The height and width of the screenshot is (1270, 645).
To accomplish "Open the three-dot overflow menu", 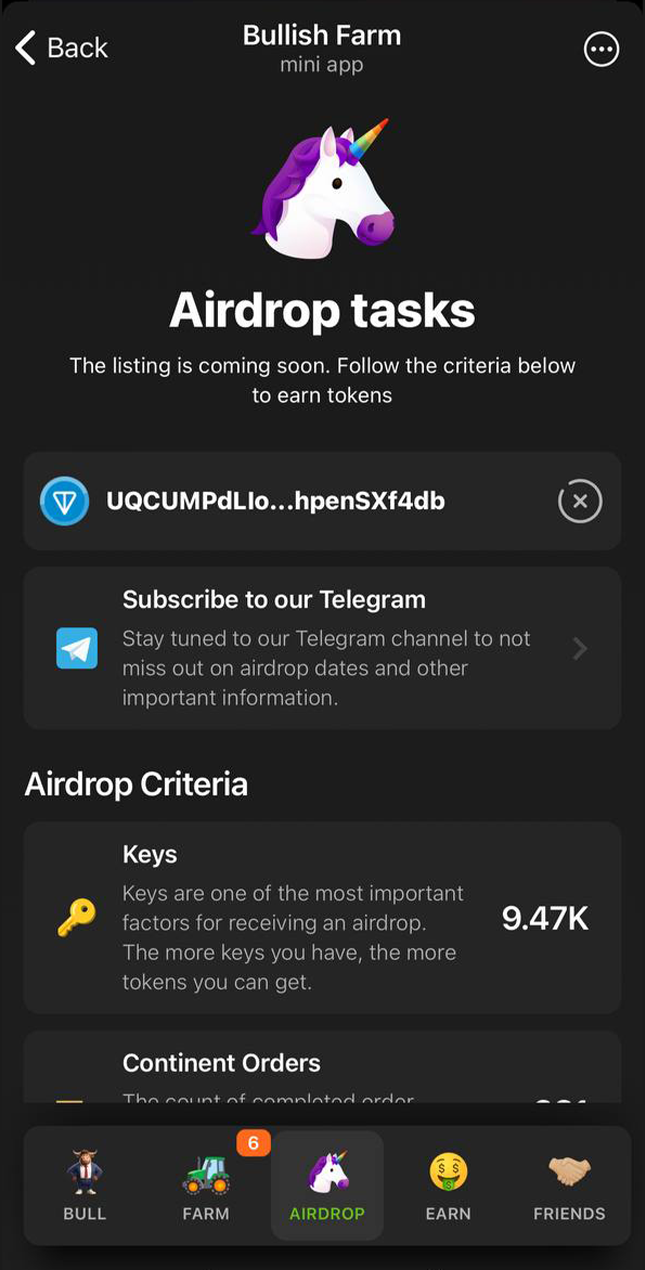I will pos(601,49).
